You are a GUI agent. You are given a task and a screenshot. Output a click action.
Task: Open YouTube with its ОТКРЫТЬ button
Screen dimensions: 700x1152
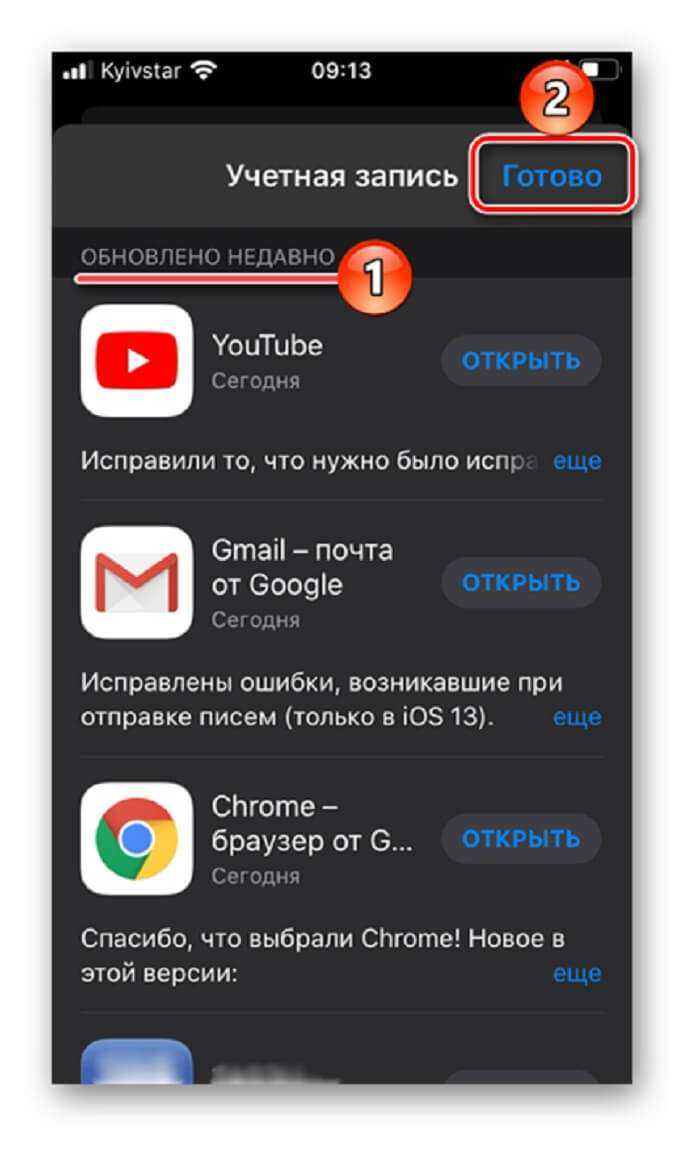(520, 361)
